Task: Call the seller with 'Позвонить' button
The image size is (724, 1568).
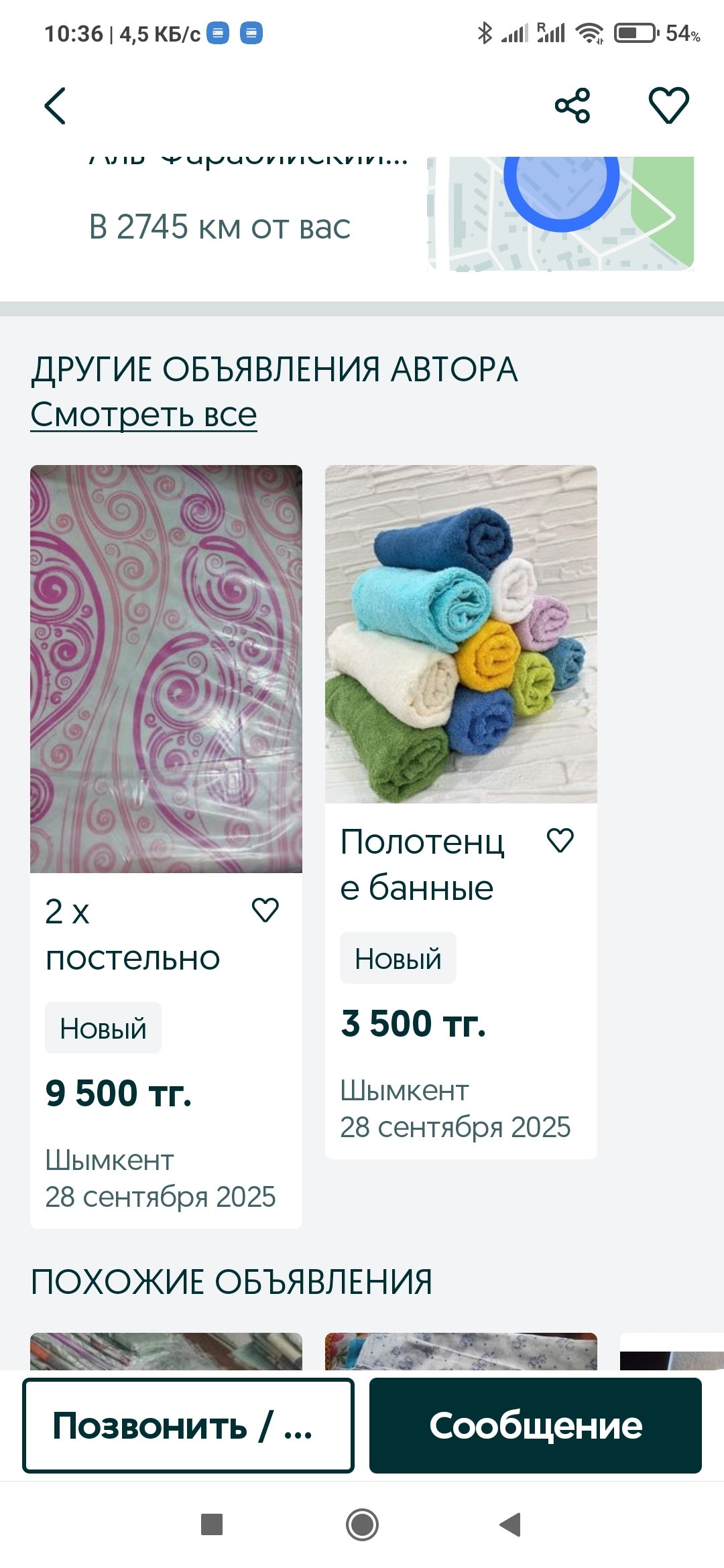Action: (x=188, y=1426)
